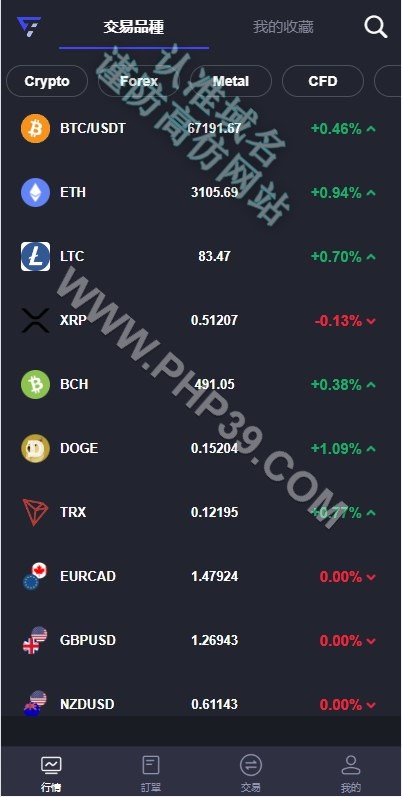Open the DOGE row
The width and height of the screenshot is (402, 797).
coord(201,448)
